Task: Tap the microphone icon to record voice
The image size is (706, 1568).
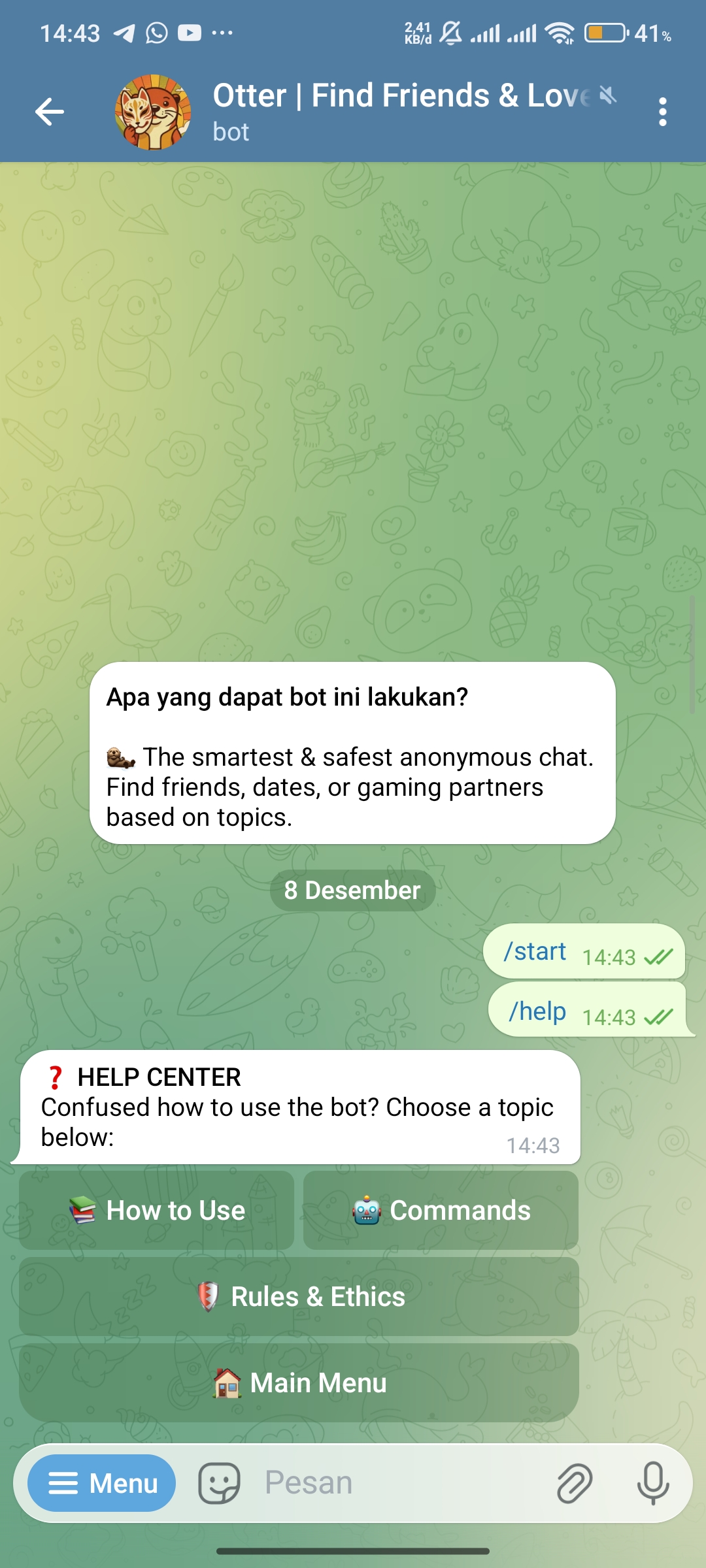Action: (x=654, y=1483)
